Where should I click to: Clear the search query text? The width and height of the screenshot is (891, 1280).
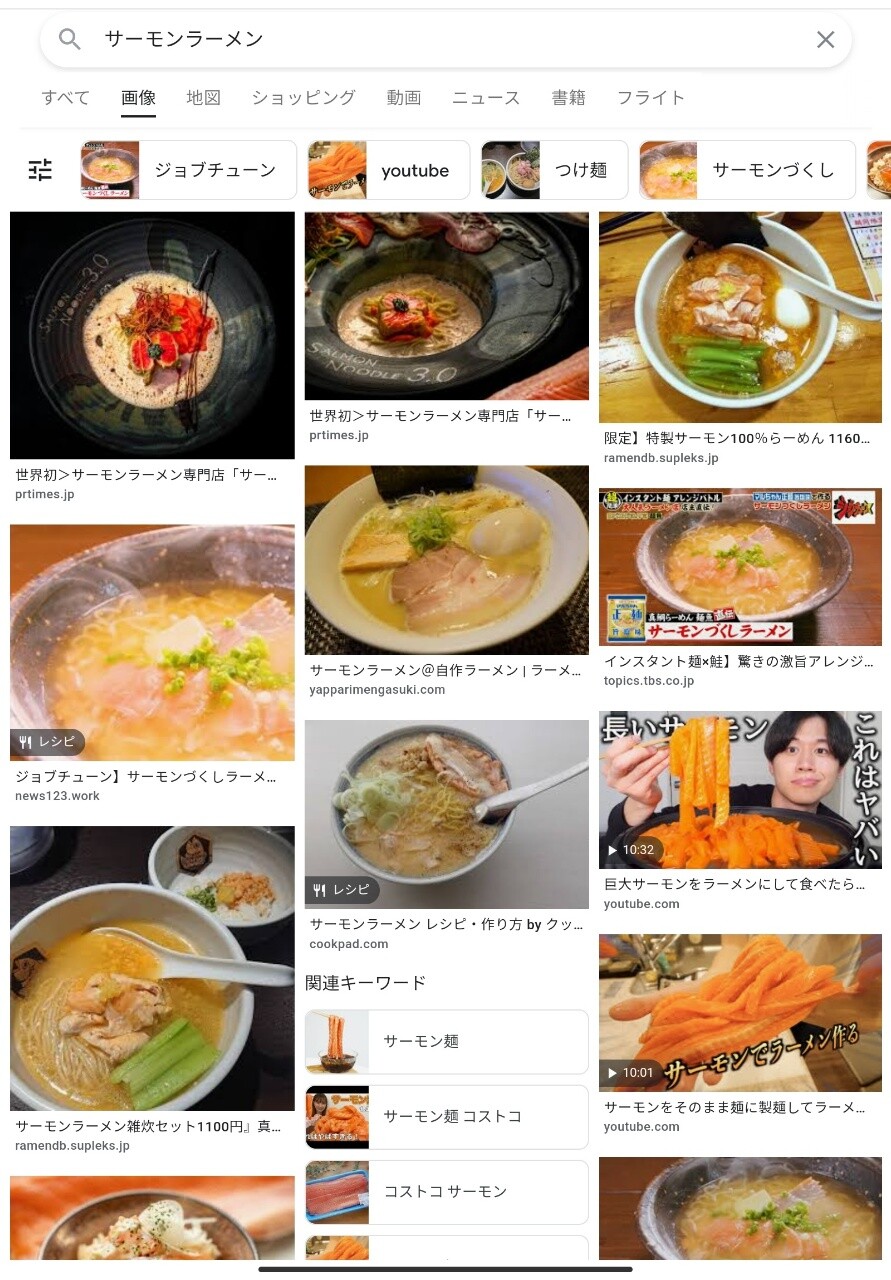tap(825, 39)
